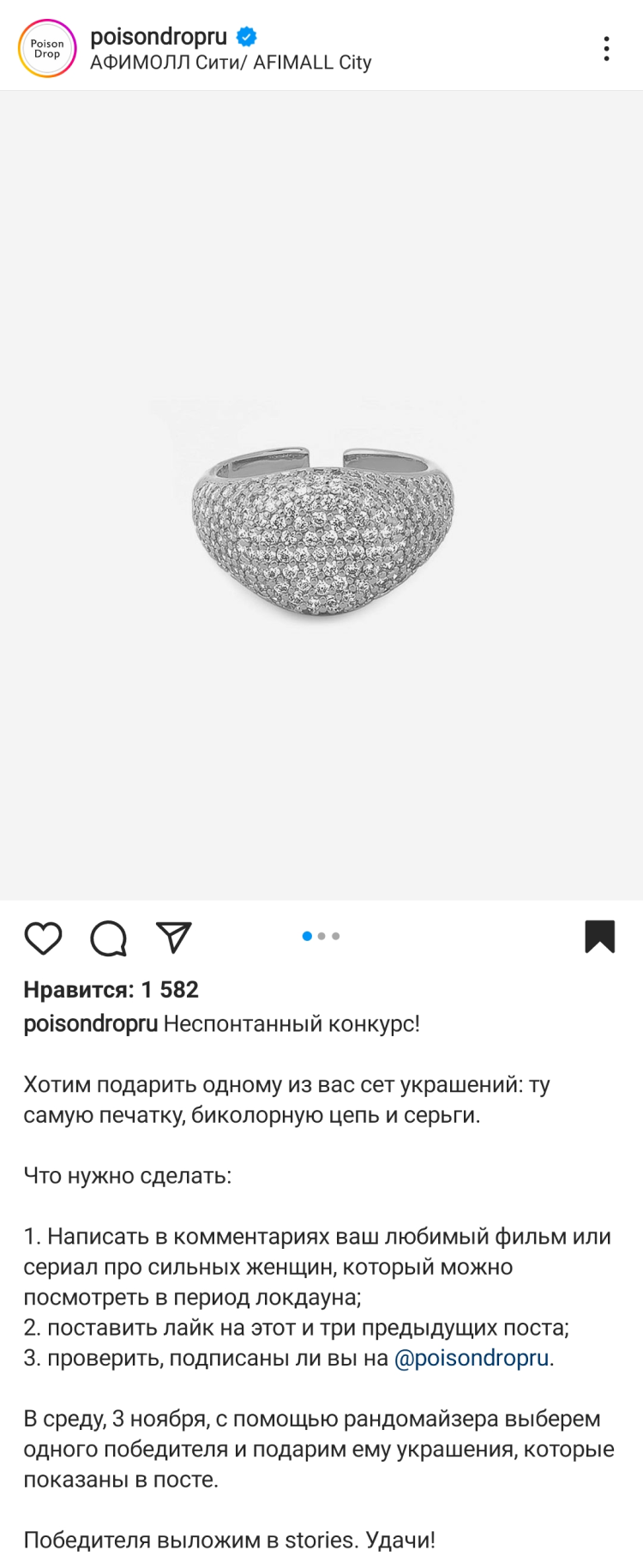Open comments on this post
Screen dimensions: 643x1568
109,938
